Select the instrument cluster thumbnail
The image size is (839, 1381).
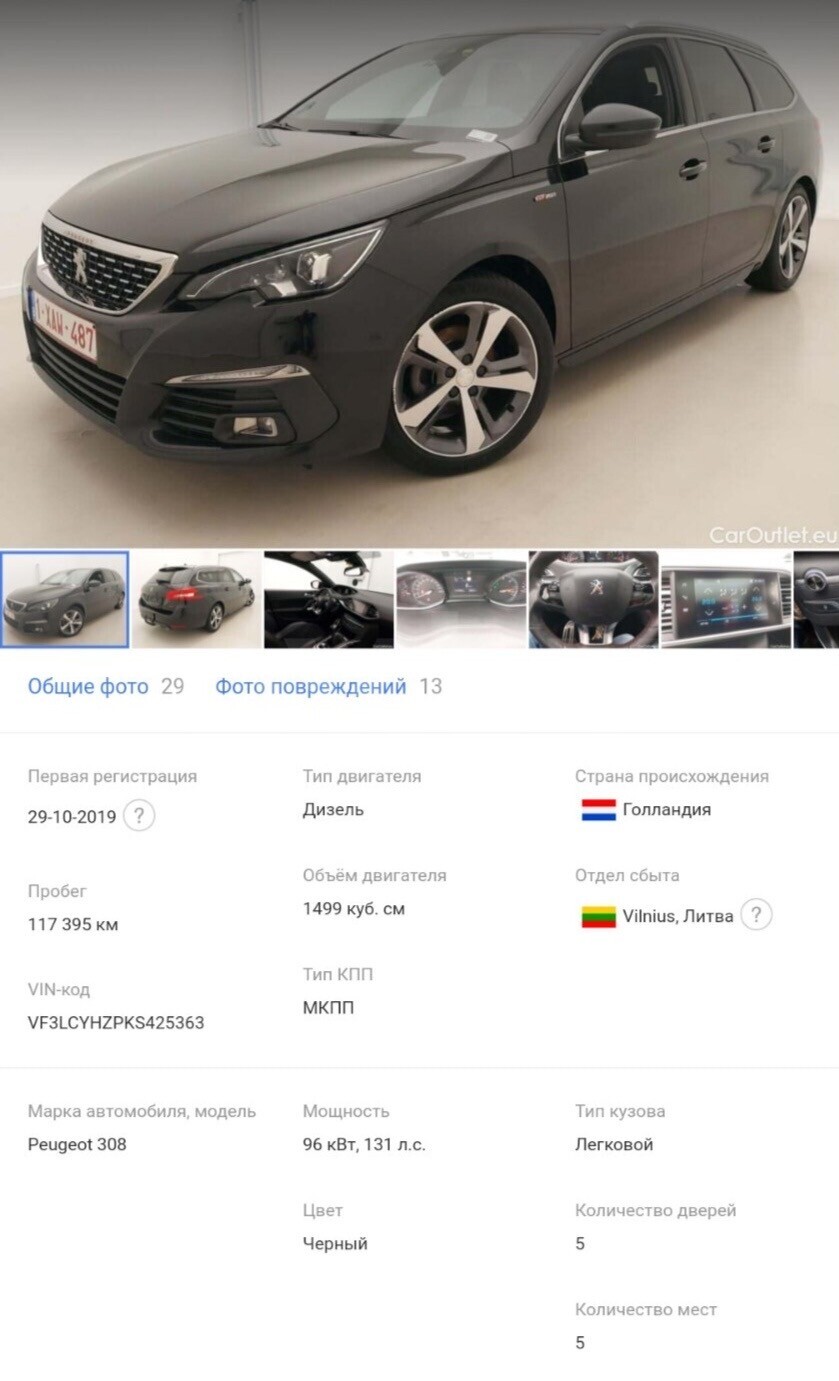pos(461,599)
